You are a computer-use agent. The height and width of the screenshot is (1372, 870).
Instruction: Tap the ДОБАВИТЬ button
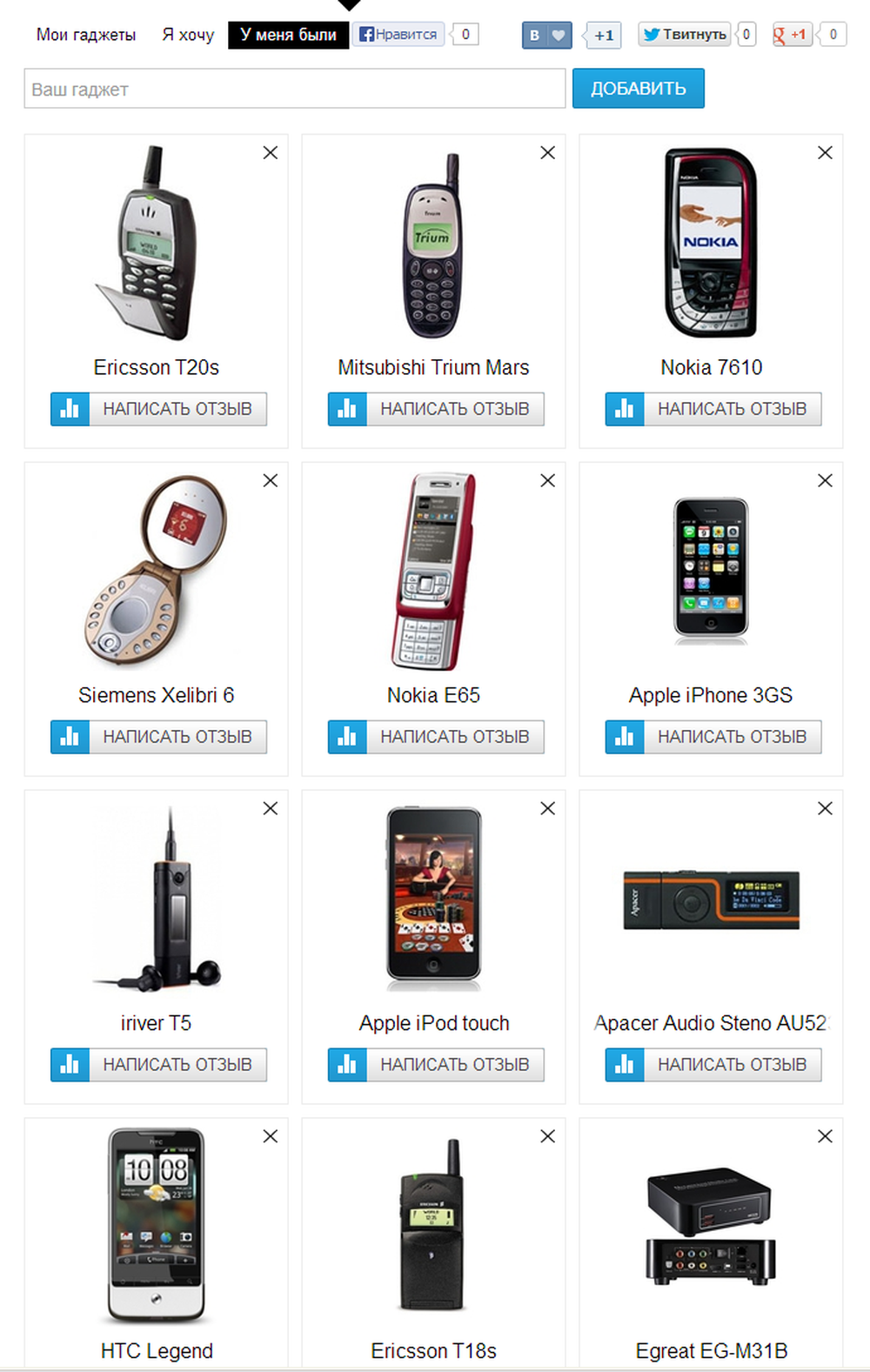tap(638, 89)
